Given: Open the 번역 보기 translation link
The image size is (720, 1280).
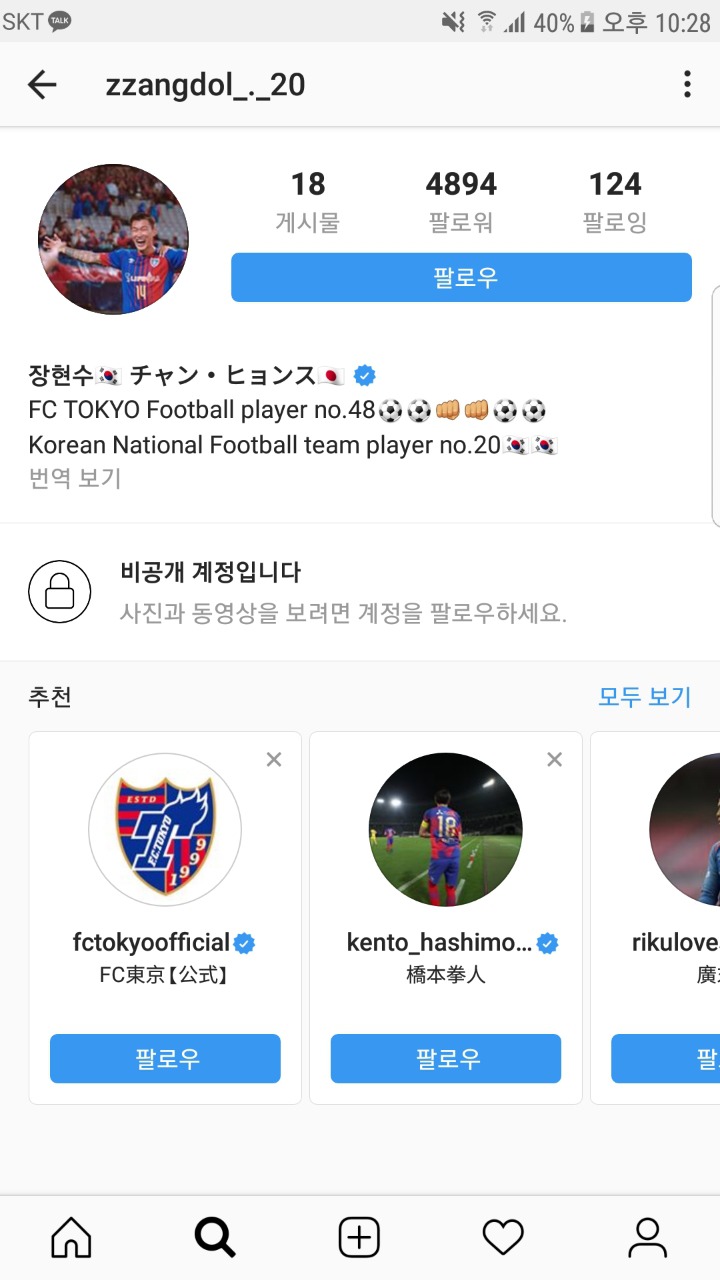Looking at the screenshot, I should point(75,478).
